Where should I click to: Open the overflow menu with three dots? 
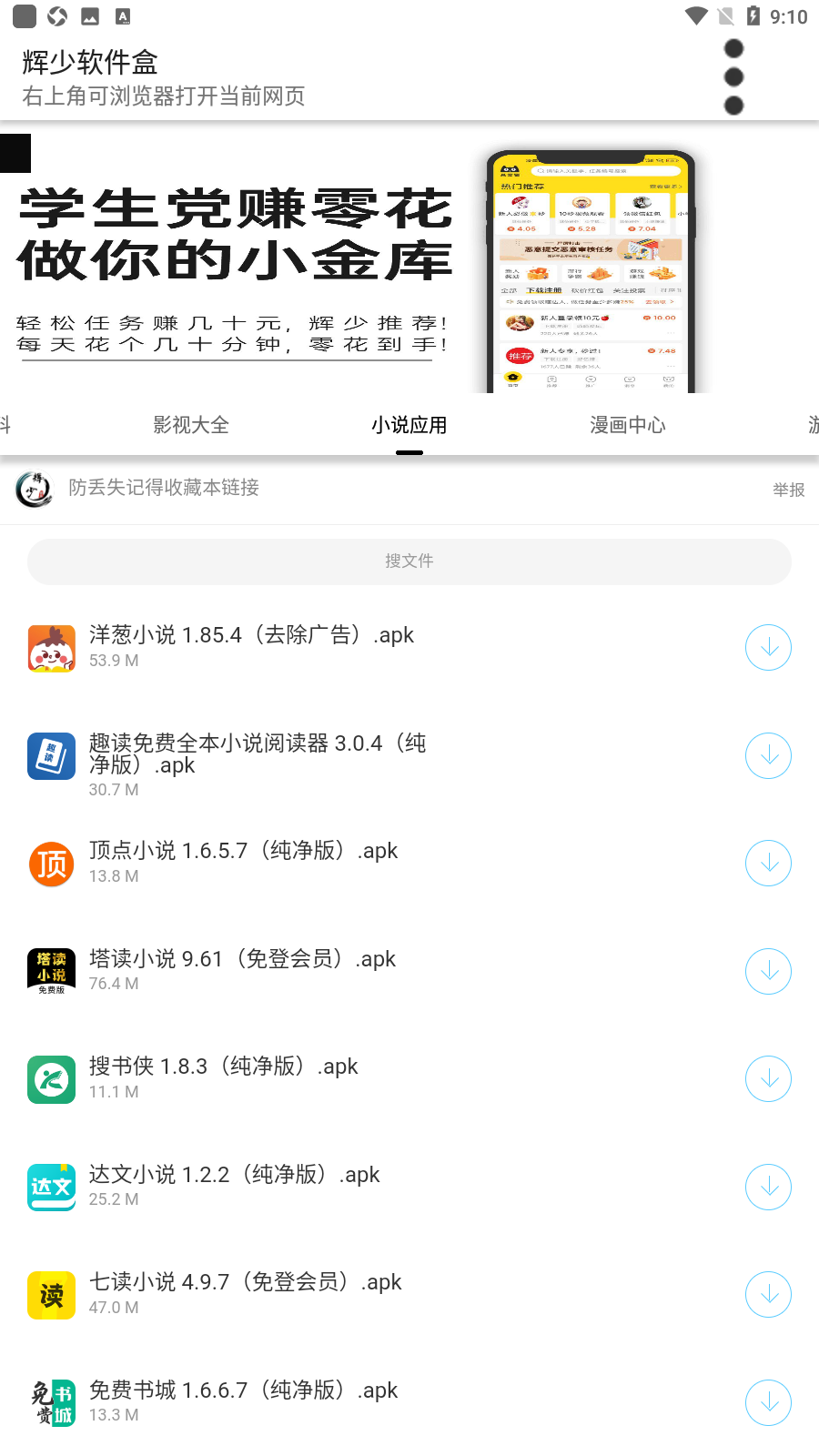(733, 77)
